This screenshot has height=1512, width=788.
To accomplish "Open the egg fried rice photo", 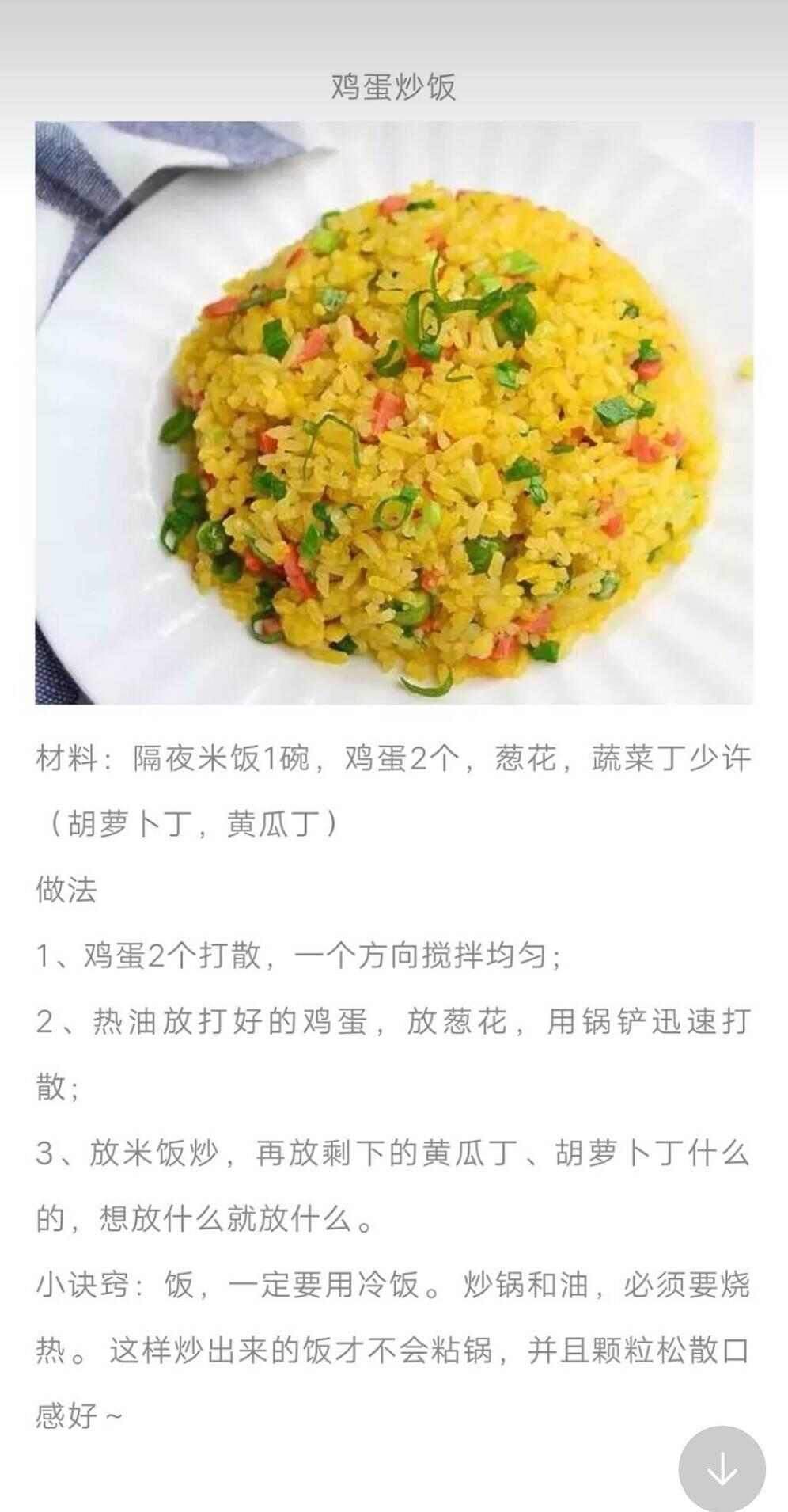I will tap(394, 412).
